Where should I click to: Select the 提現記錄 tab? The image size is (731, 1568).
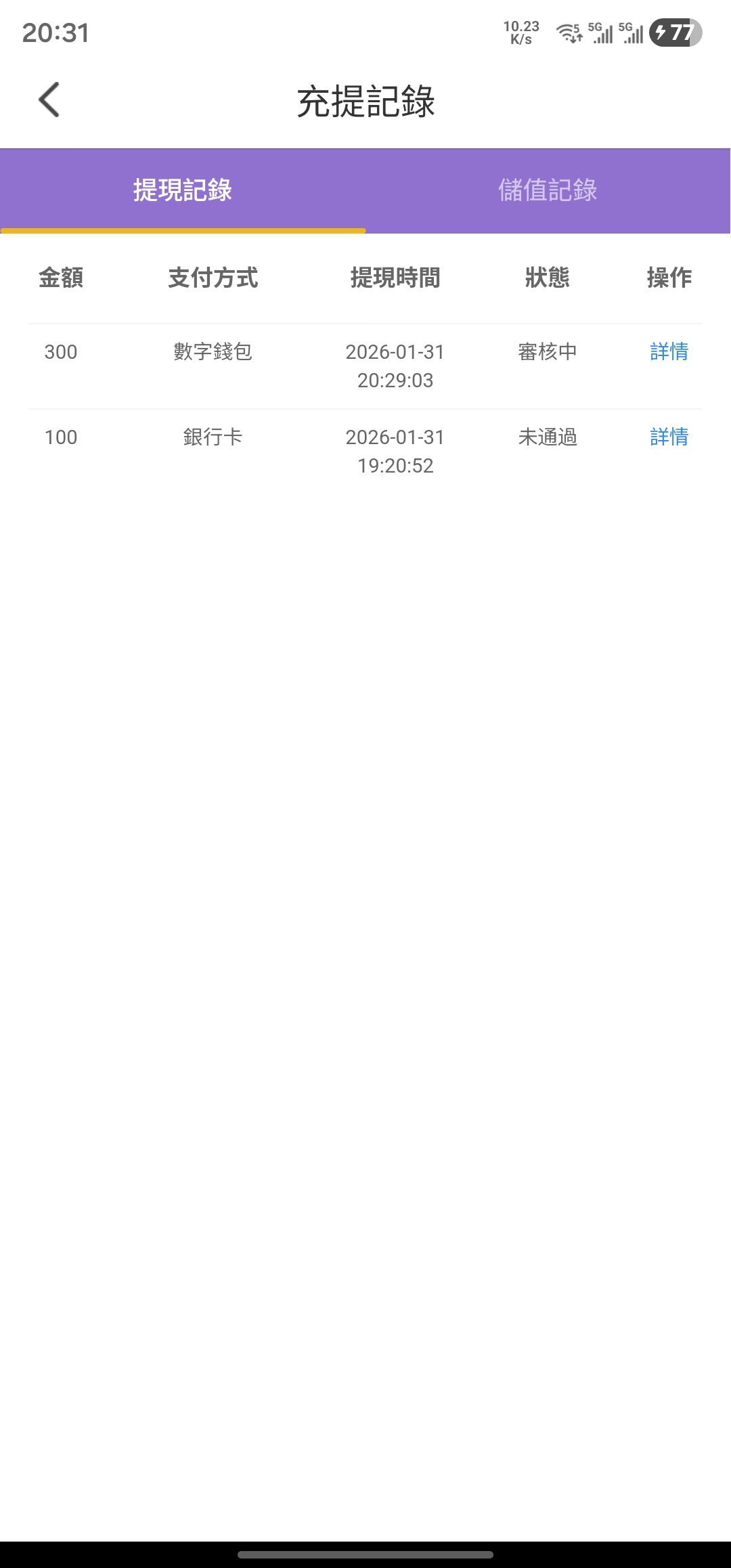[x=183, y=190]
